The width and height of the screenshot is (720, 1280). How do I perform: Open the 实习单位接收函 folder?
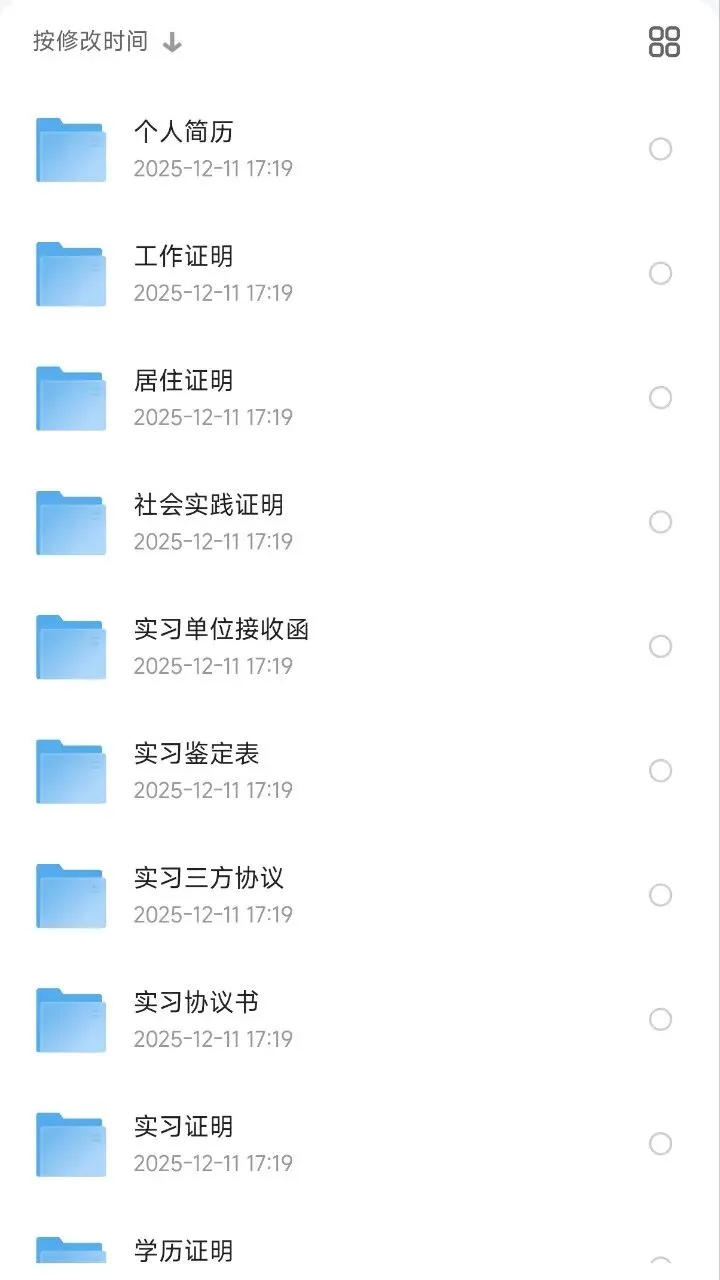click(221, 629)
